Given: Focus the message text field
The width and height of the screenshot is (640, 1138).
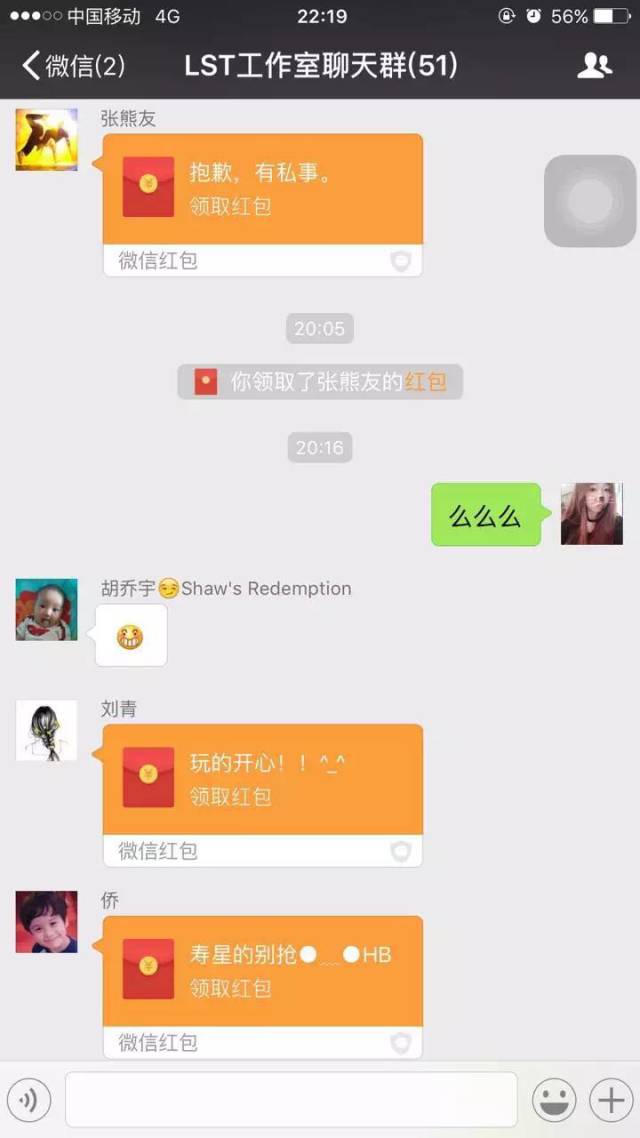Looking at the screenshot, I should click(x=291, y=1100).
